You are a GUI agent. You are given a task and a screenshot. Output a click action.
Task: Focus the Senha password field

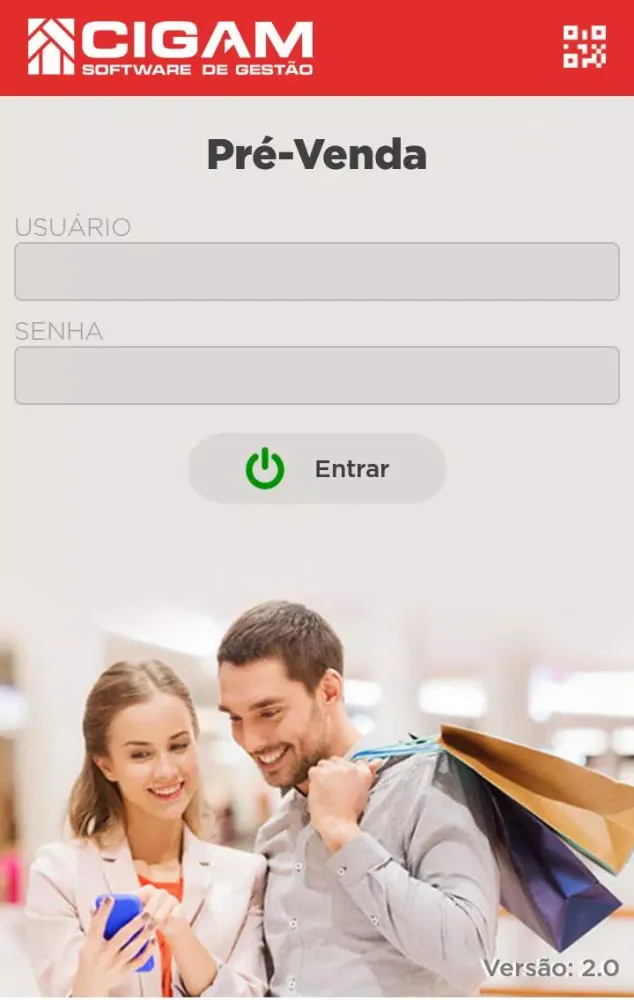tap(316, 375)
